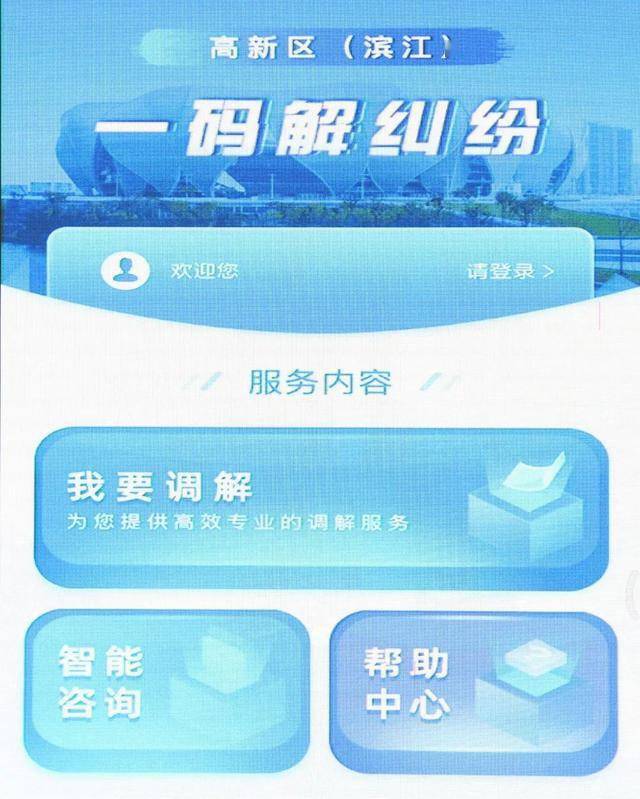
Task: Open the 帮助中心 help center card
Action: pyautogui.click(x=471, y=689)
